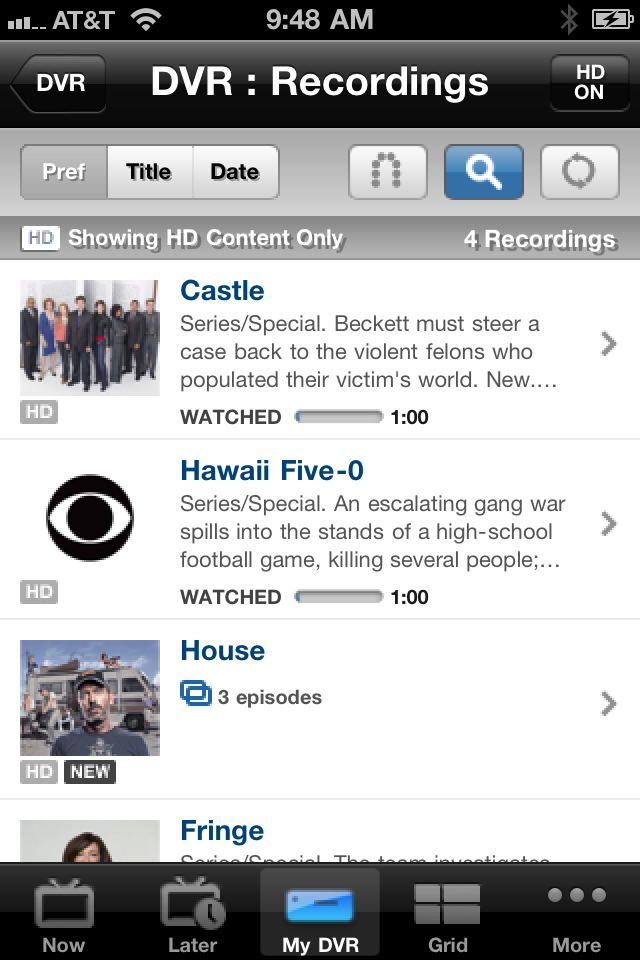Sort recordings by Date

(235, 172)
